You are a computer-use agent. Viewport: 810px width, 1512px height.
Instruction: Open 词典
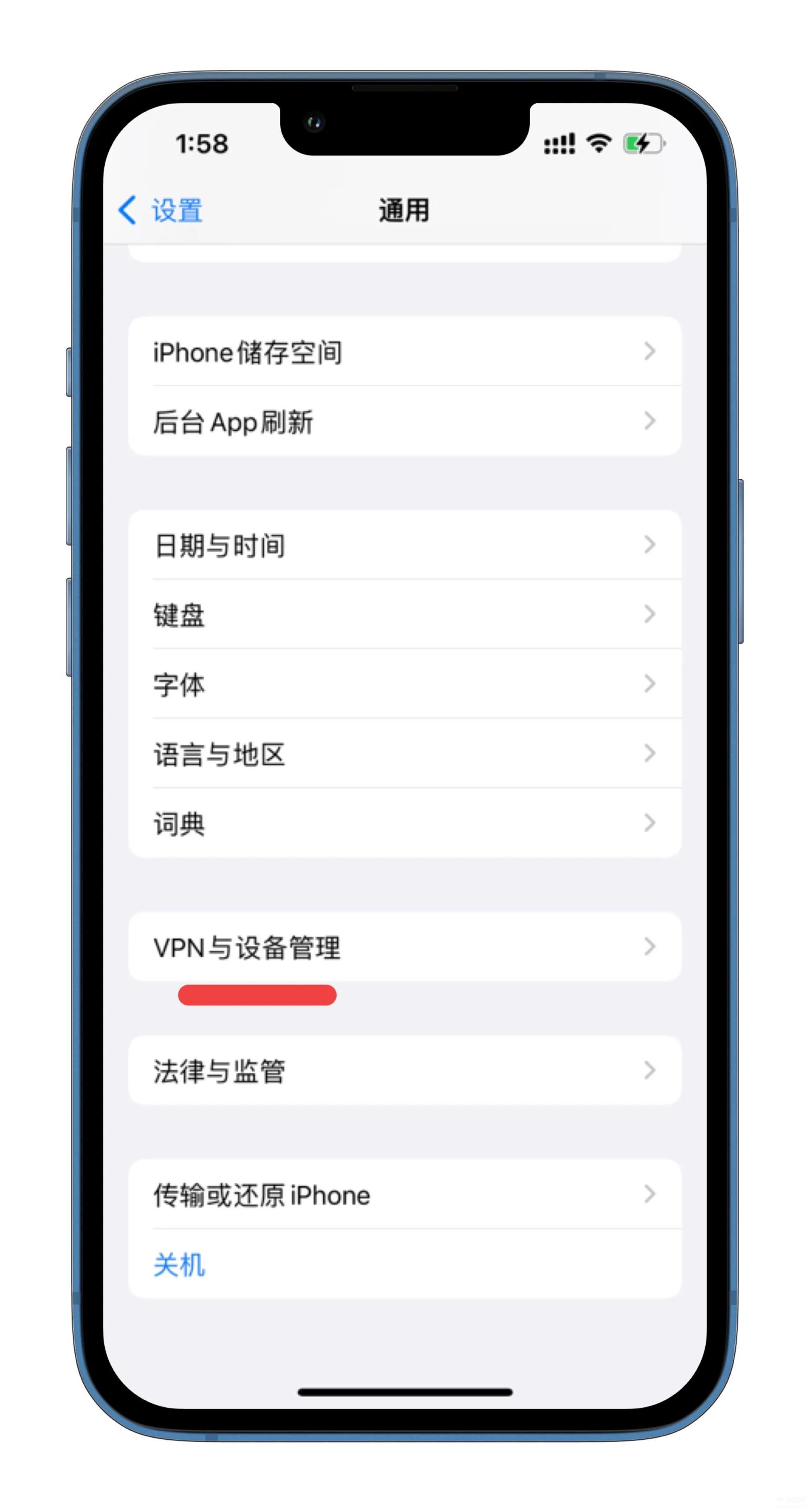pyautogui.click(x=405, y=822)
